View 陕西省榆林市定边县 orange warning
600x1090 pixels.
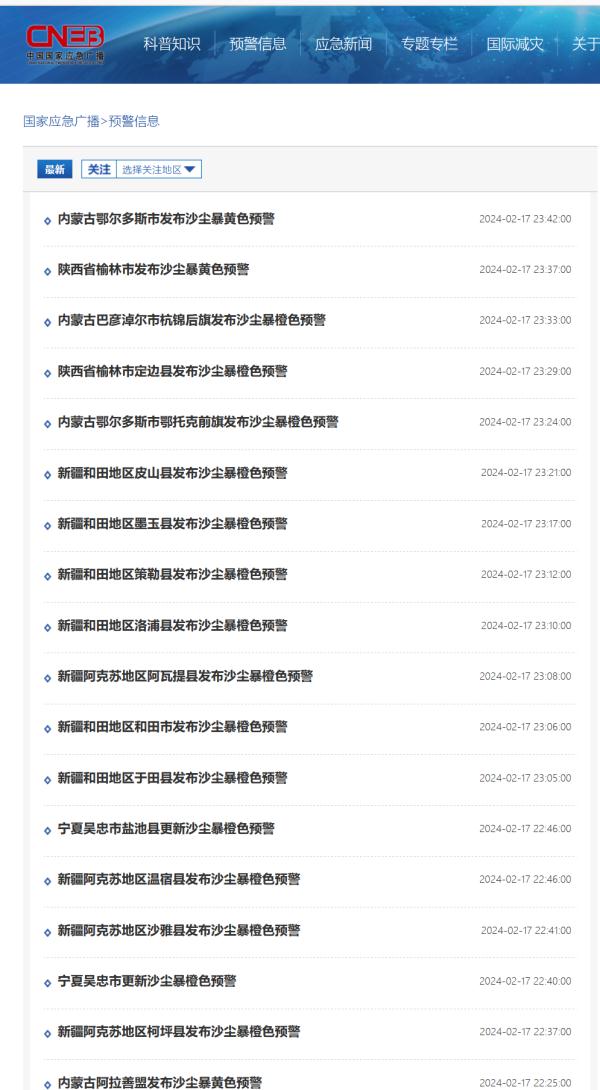(x=172, y=371)
